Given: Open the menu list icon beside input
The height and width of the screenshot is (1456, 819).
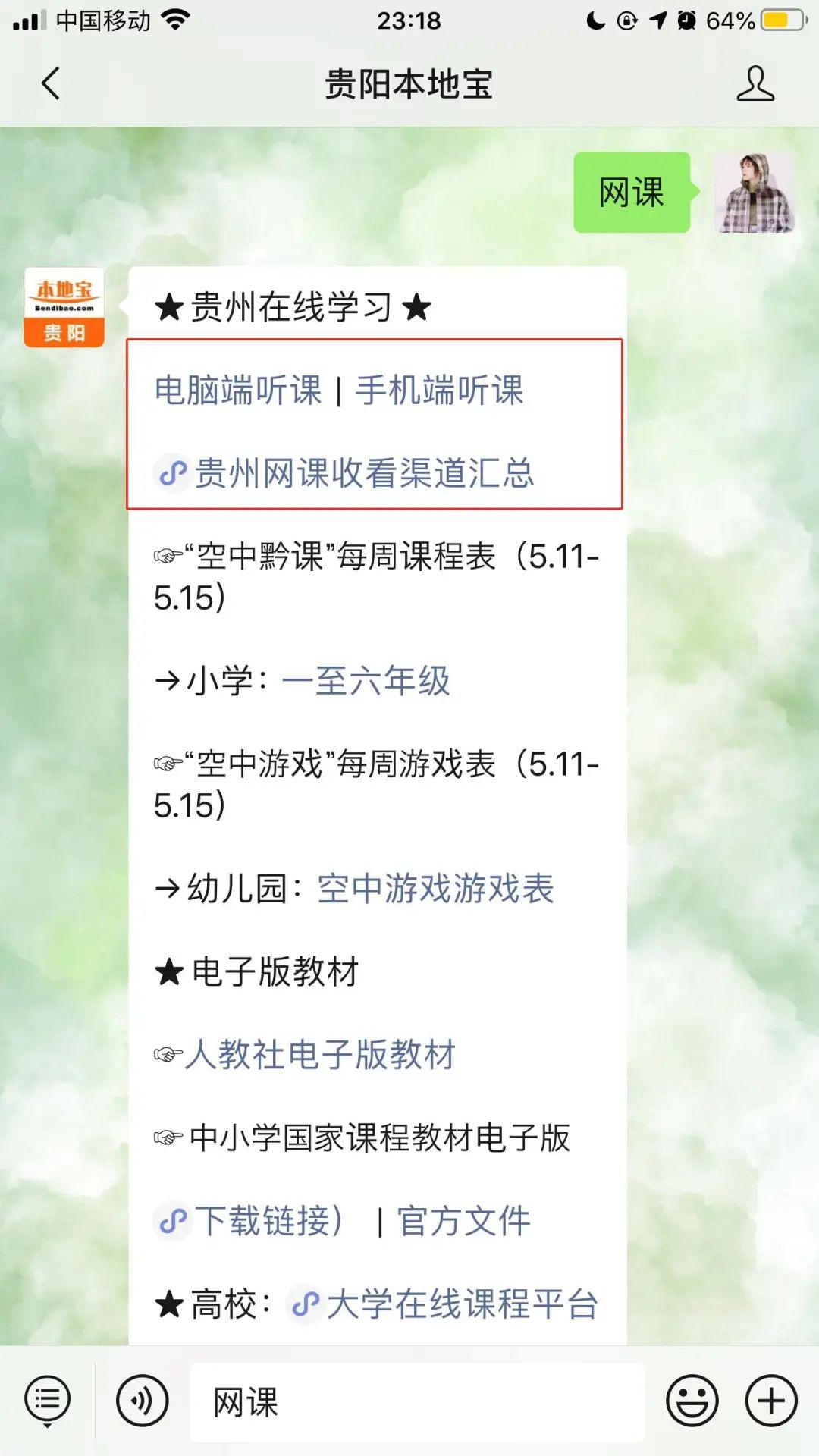Looking at the screenshot, I should (x=47, y=1401).
